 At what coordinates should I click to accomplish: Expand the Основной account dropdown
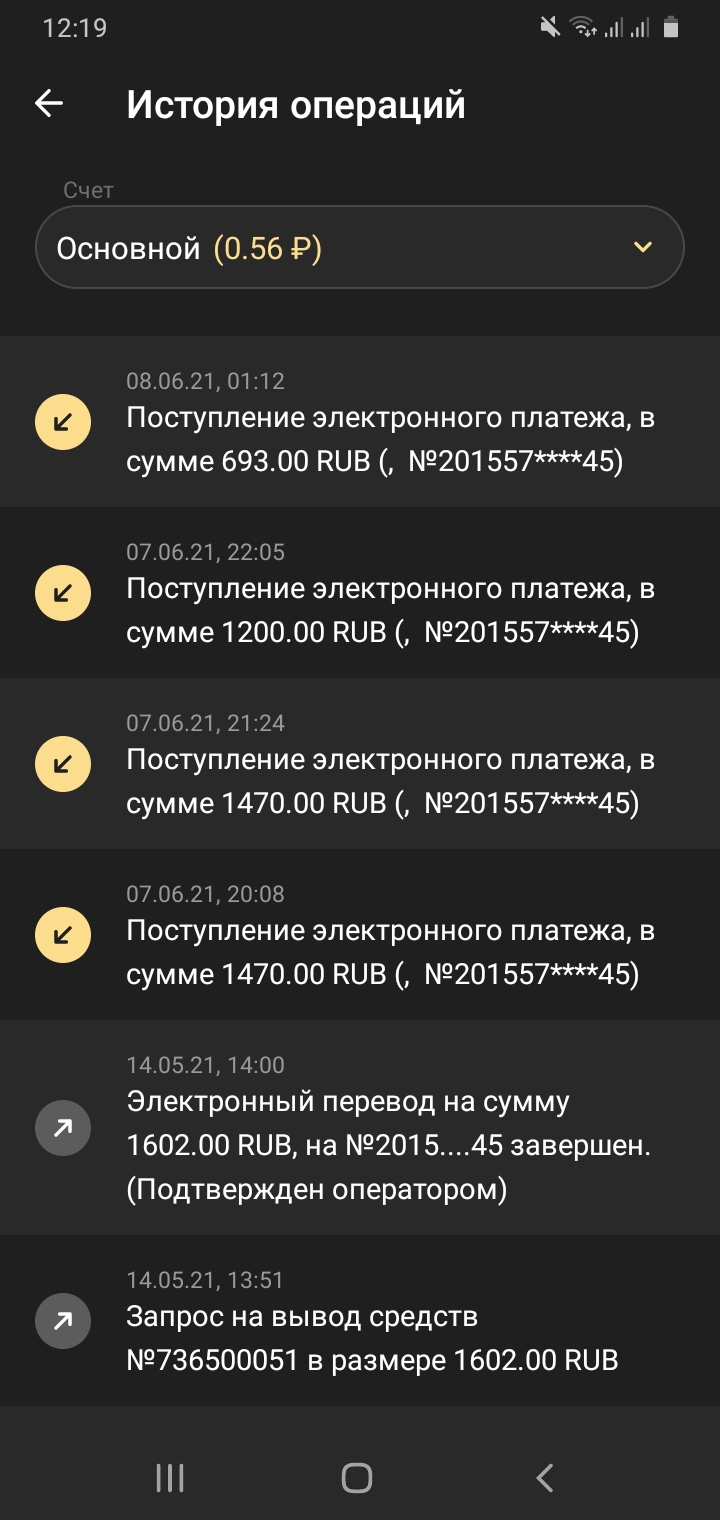click(360, 248)
